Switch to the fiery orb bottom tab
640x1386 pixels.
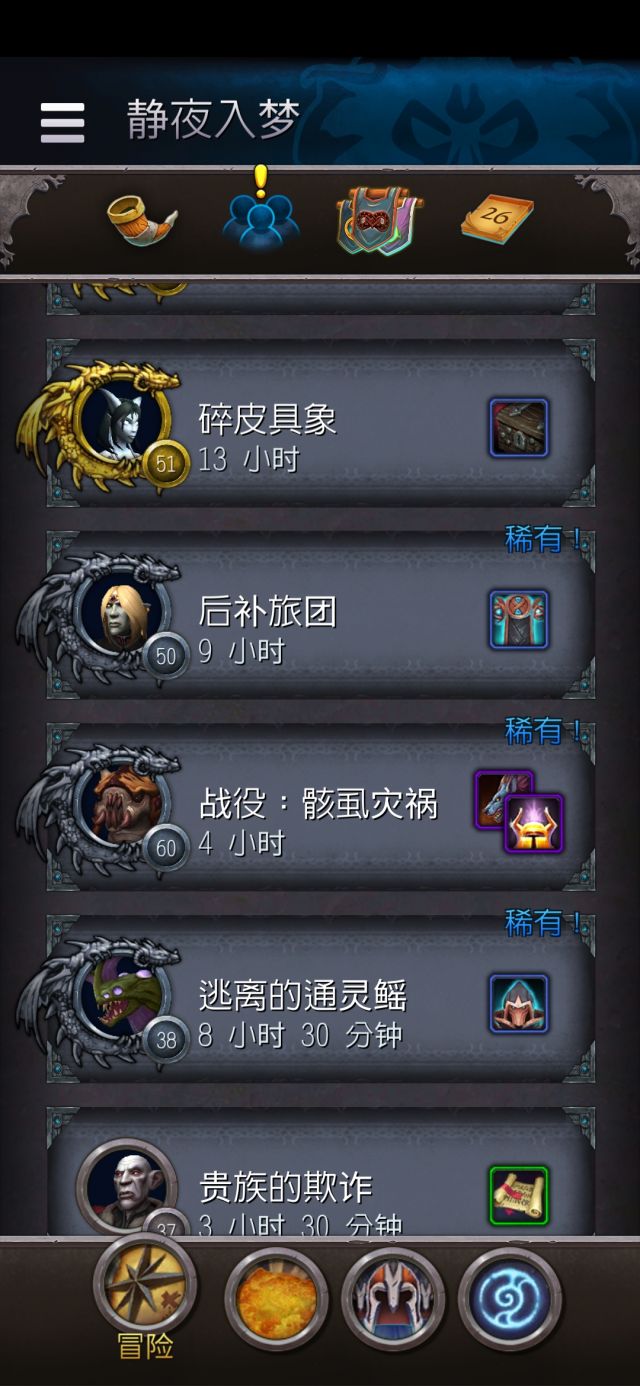point(276,1298)
